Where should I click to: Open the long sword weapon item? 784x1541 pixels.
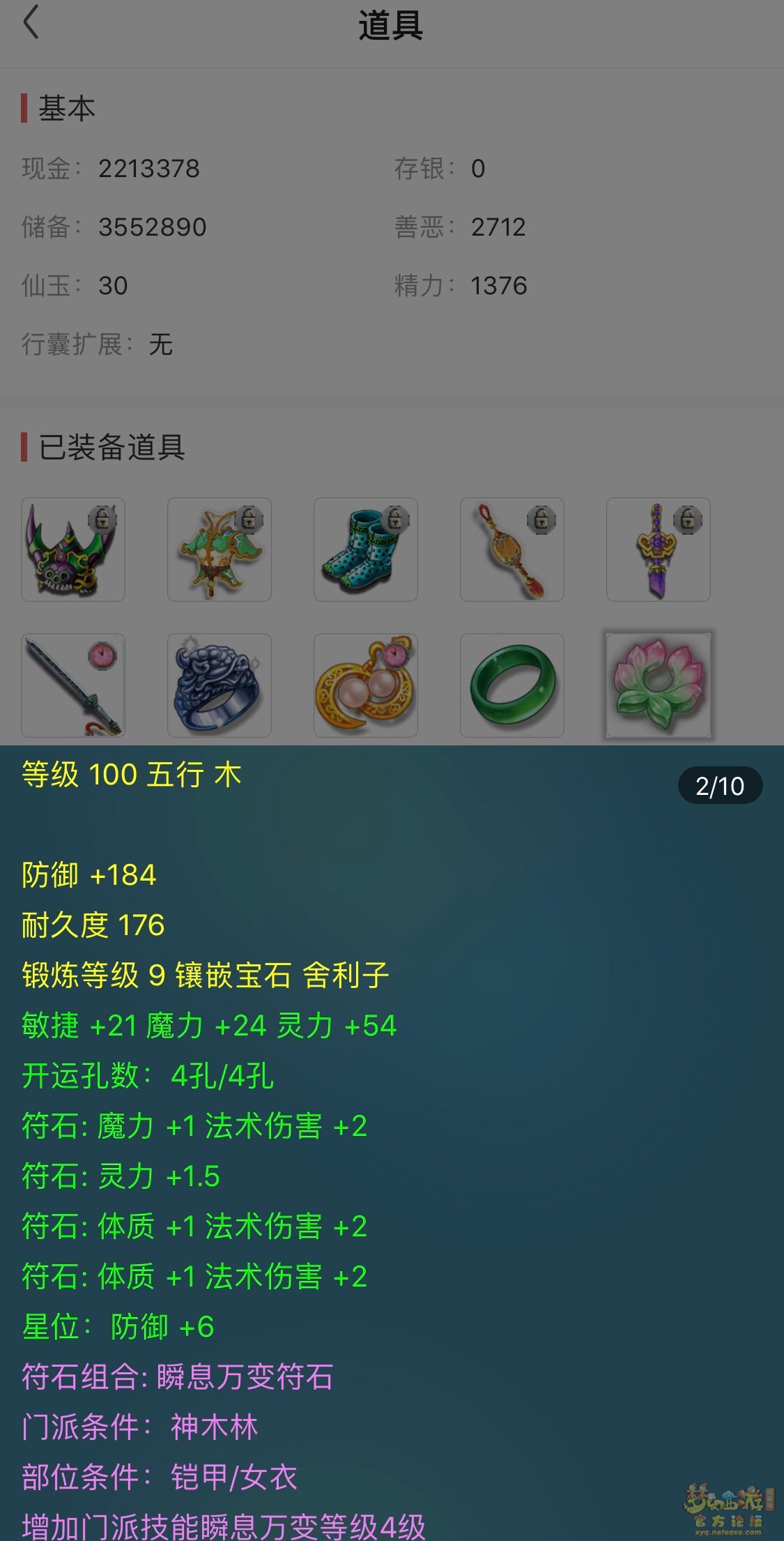tap(73, 685)
